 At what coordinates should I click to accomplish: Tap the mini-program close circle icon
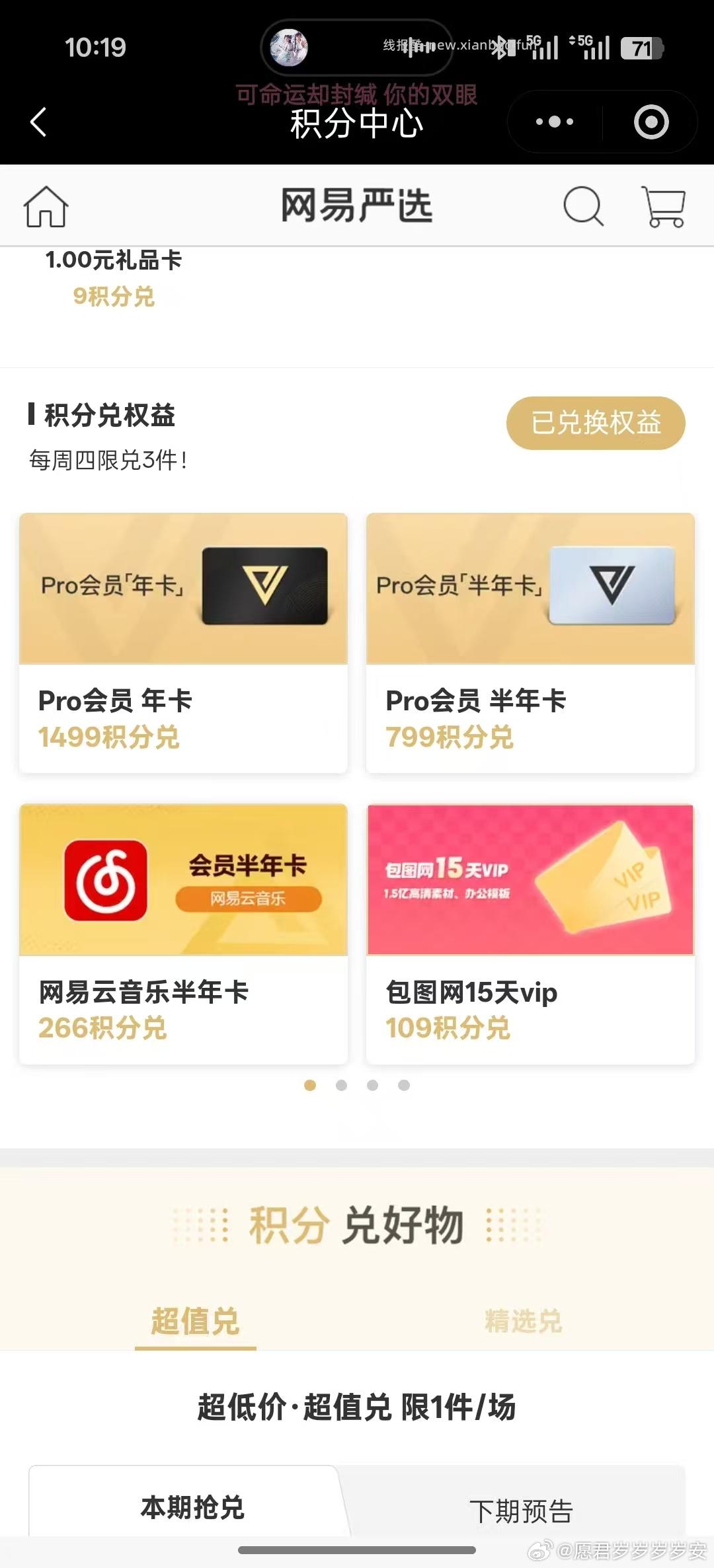[651, 122]
